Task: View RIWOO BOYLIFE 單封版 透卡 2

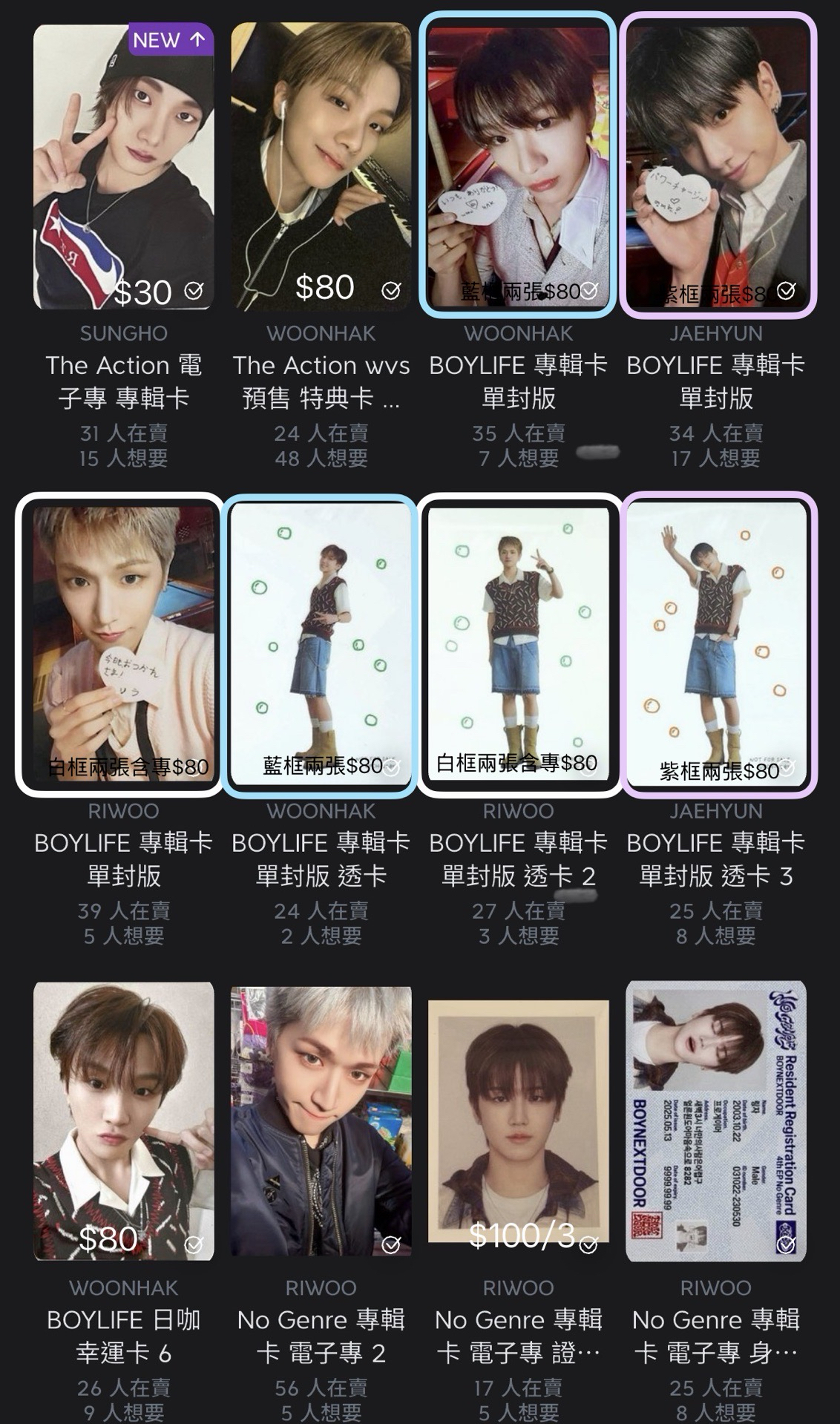Action: click(519, 644)
